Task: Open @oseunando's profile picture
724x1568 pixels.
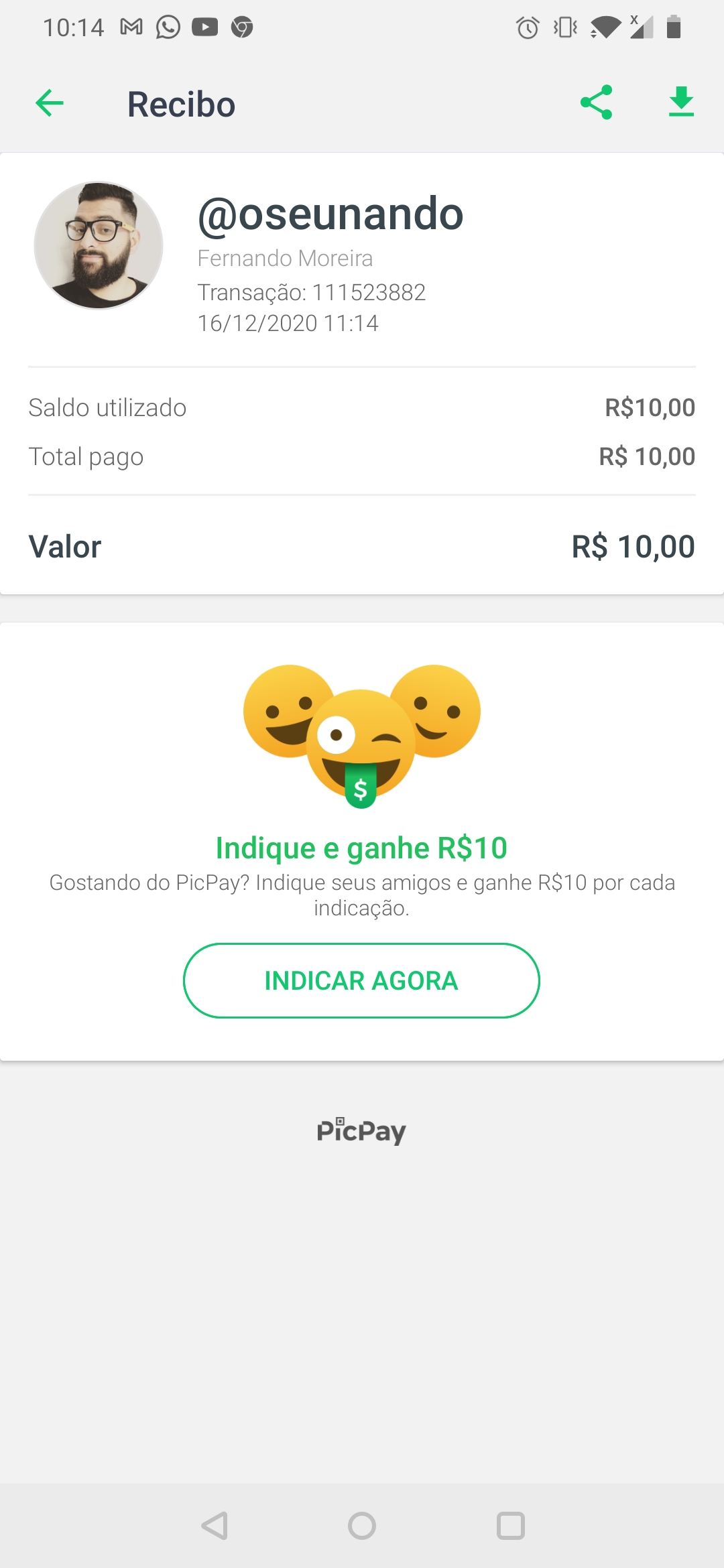Action: [x=99, y=245]
